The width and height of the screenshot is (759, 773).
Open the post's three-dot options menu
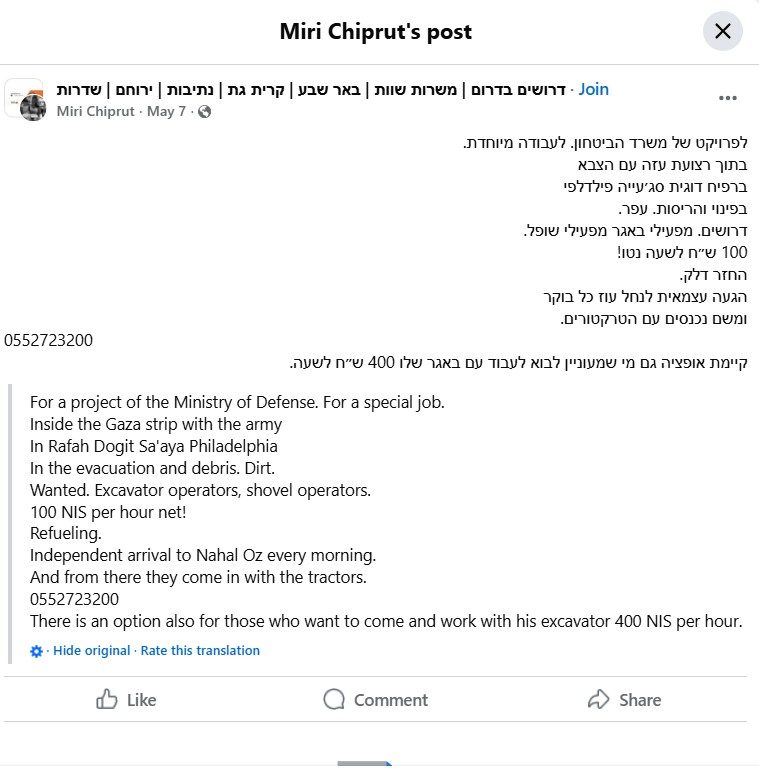(727, 98)
